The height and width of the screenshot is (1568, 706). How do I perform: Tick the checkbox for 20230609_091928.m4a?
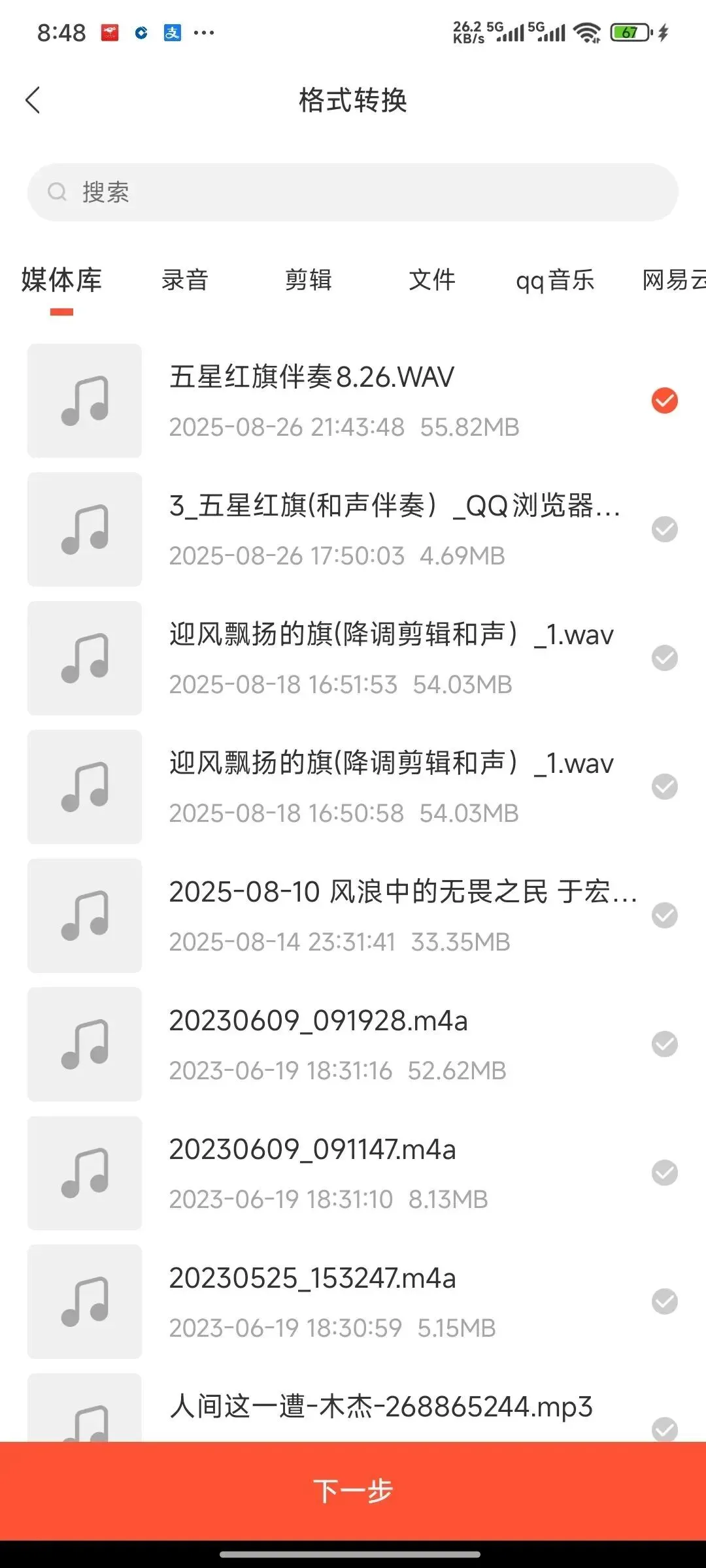click(x=664, y=1044)
